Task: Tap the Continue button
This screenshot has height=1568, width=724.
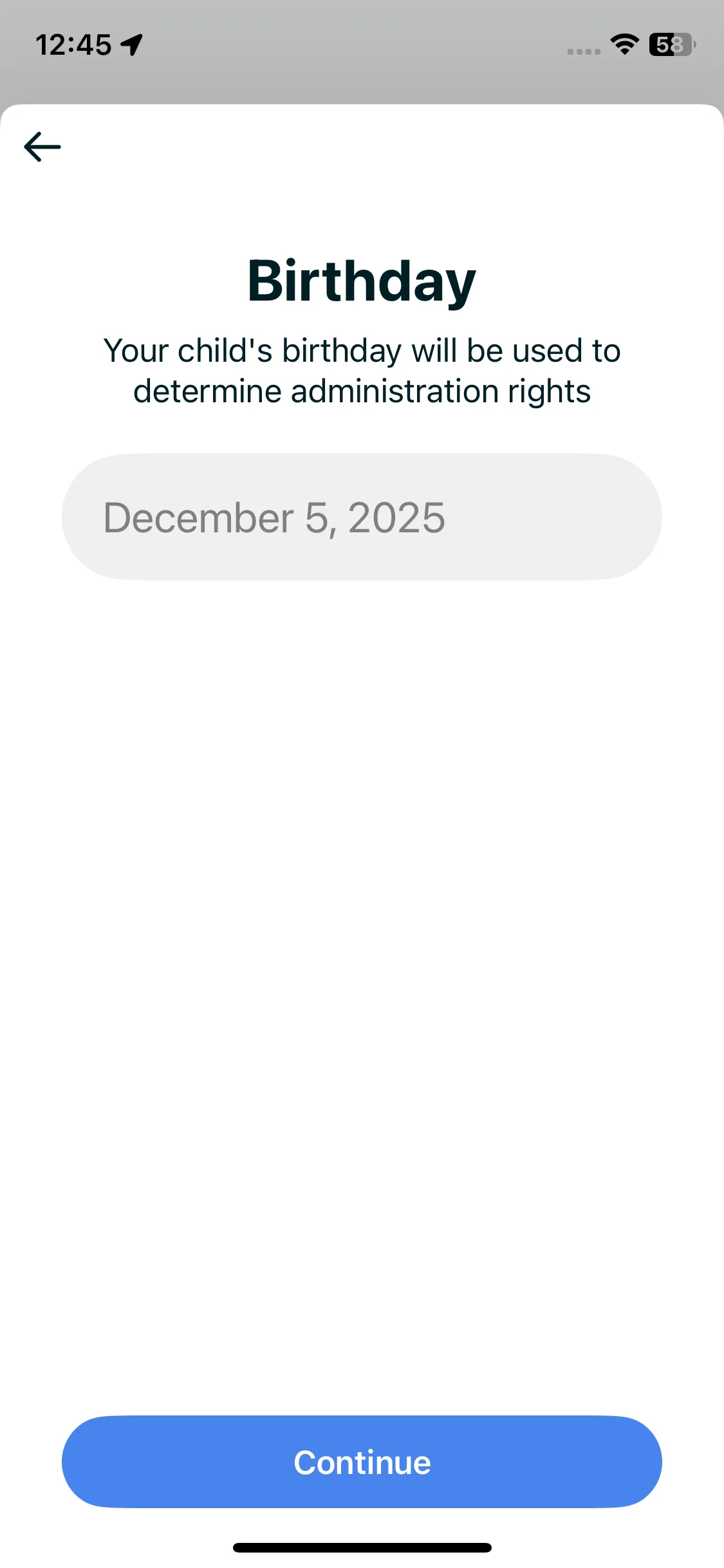Action: pos(362,1462)
